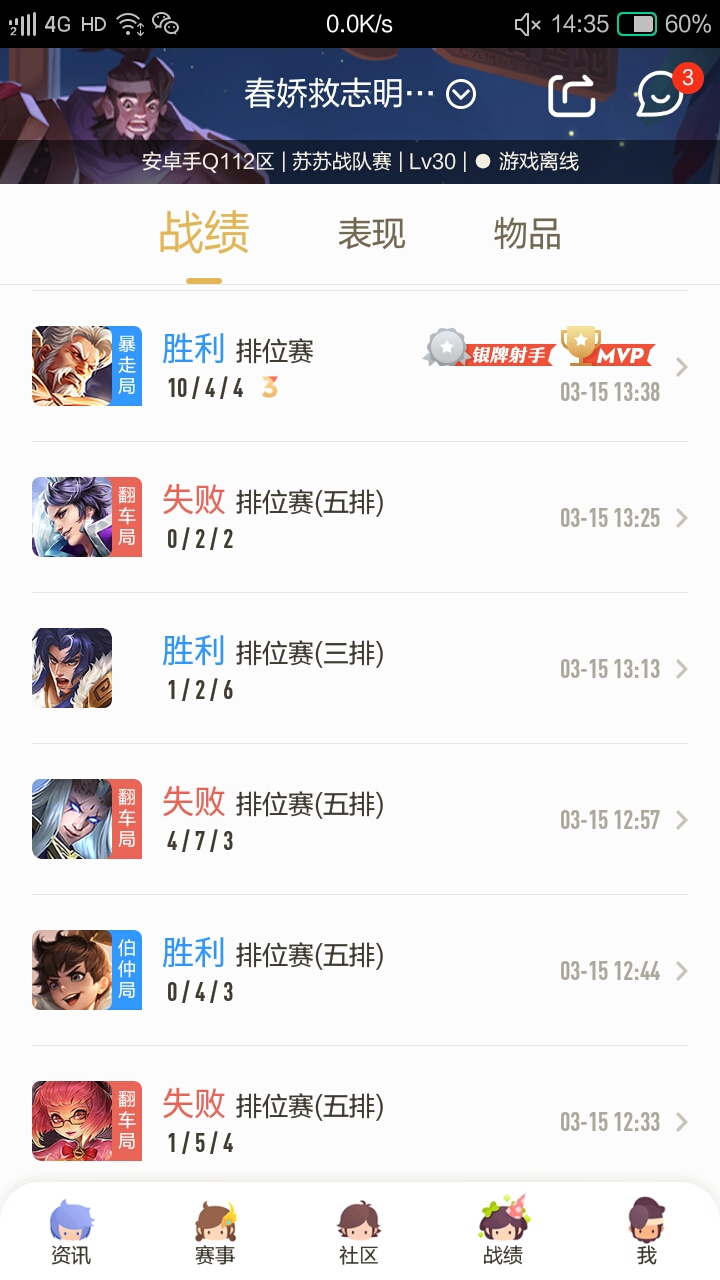This screenshot has width=720, height=1280.
Task: Tap the share icon in the header
Action: (x=572, y=96)
